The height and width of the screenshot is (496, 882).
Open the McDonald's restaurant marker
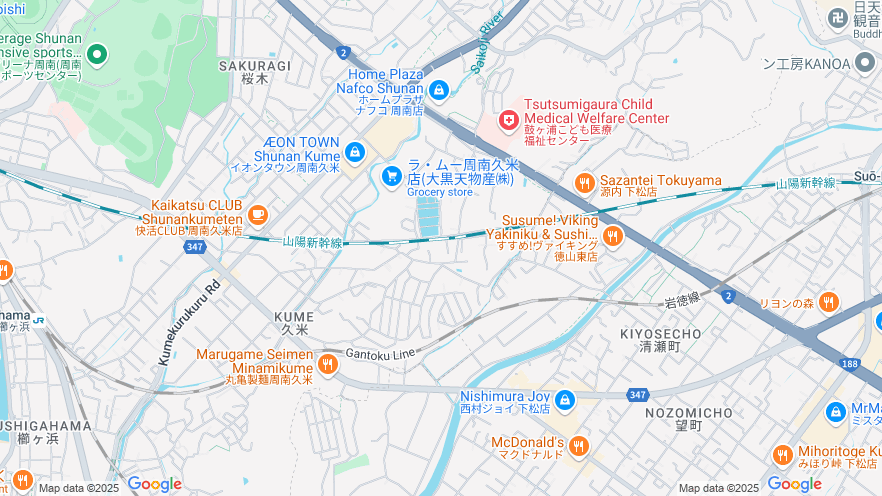pos(579,446)
